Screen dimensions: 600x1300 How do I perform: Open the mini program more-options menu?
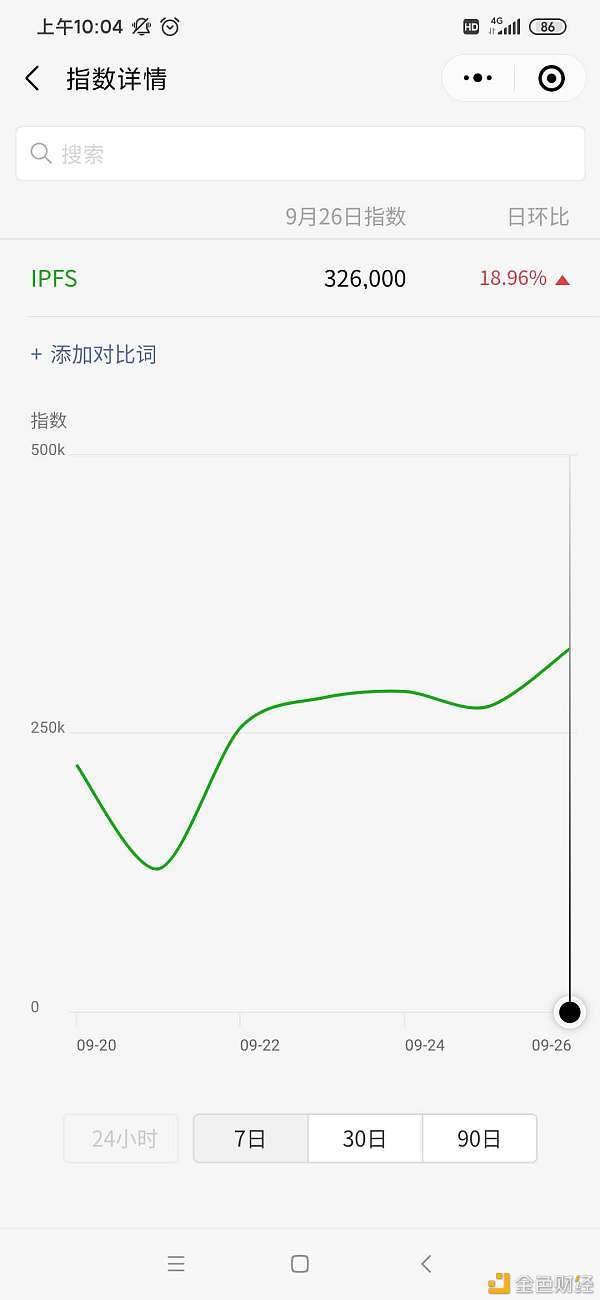coord(478,78)
